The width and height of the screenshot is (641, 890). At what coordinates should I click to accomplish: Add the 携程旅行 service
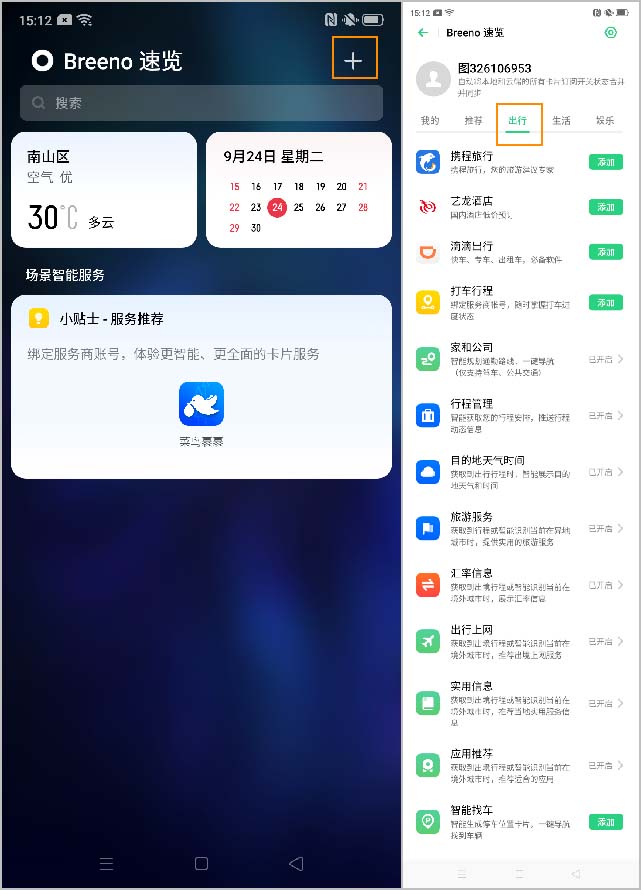[605, 162]
